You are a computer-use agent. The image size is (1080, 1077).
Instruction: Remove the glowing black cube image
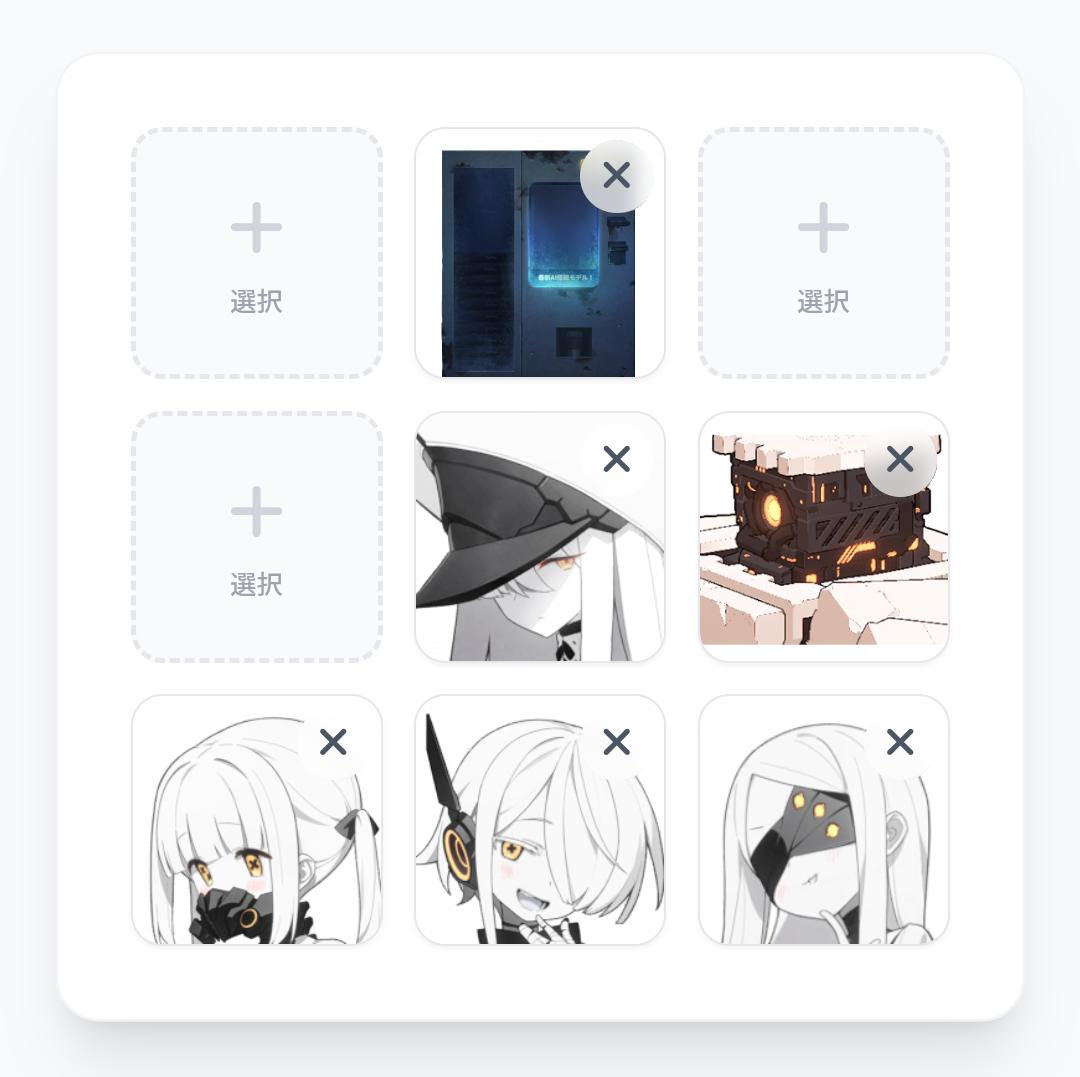(x=900, y=460)
